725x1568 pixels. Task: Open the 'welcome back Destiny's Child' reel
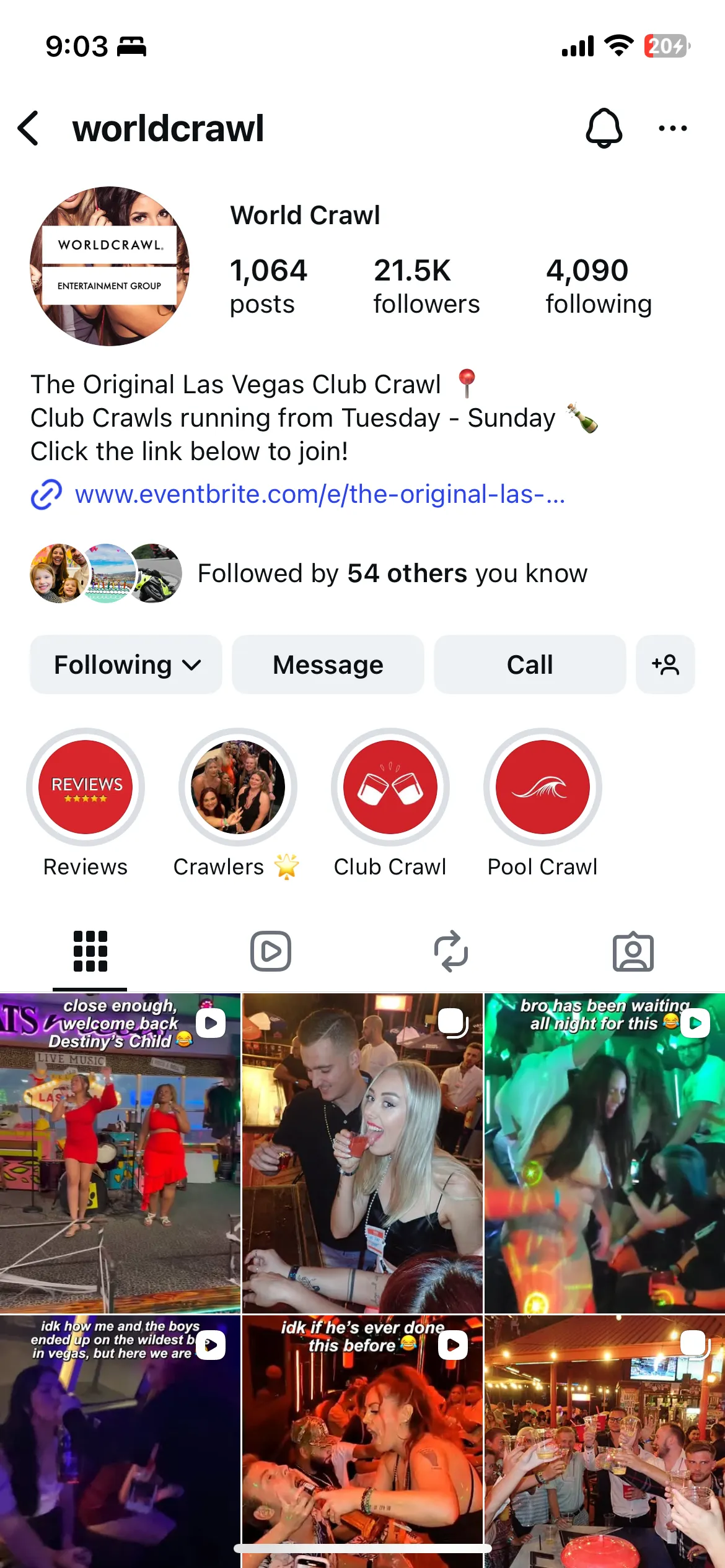tap(120, 1153)
